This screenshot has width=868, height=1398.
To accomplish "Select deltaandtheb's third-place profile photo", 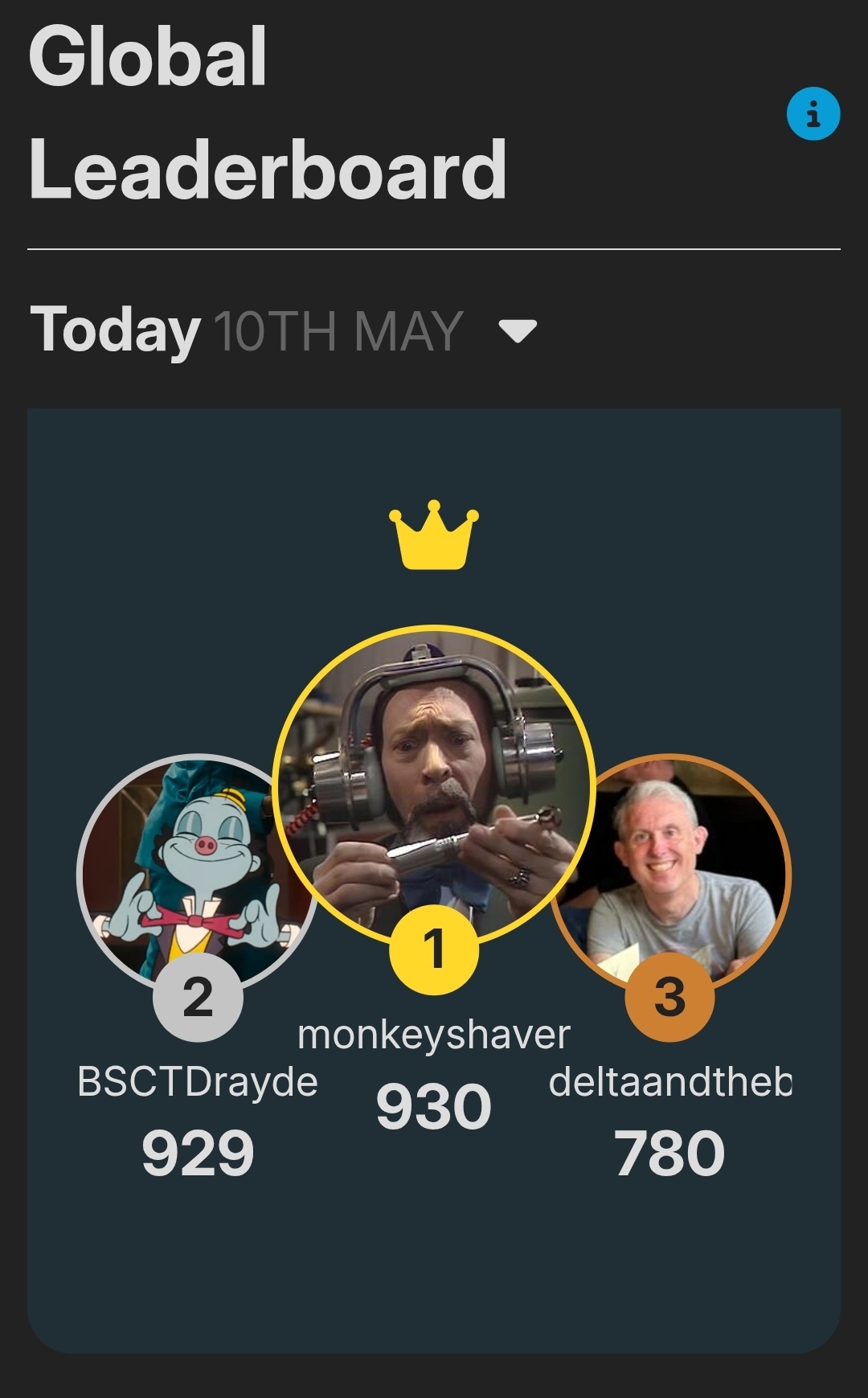I will tap(670, 874).
